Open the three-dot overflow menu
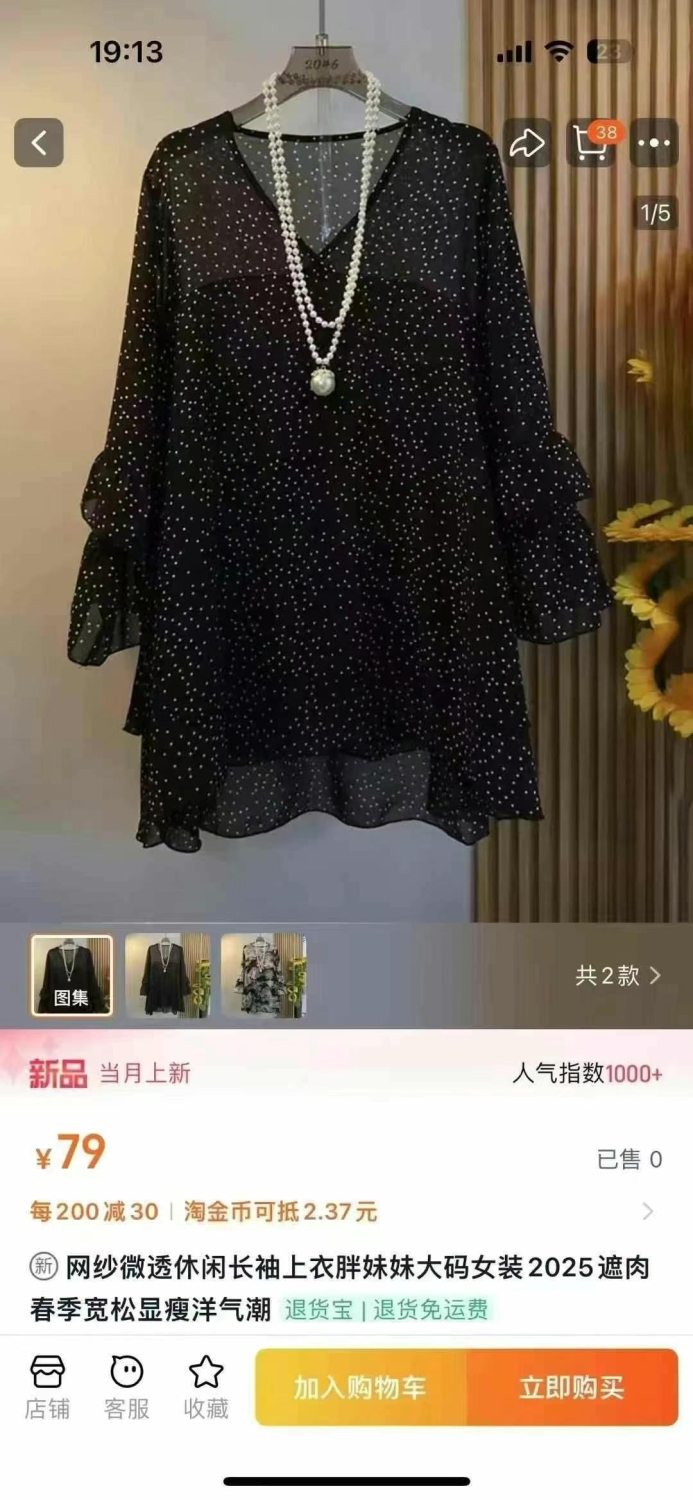Viewport: 693px width, 1500px height. [x=655, y=143]
